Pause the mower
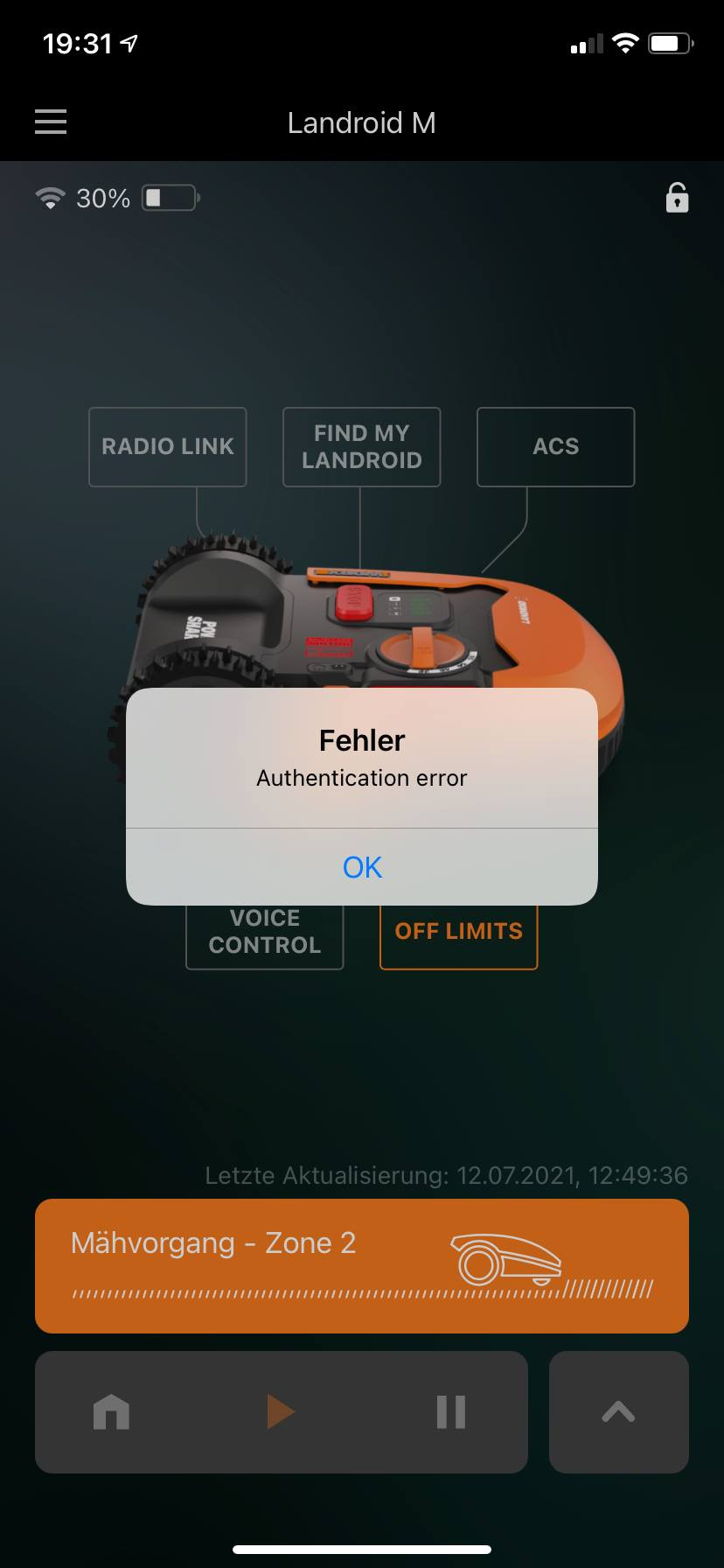This screenshot has width=724, height=1568. click(x=451, y=1412)
